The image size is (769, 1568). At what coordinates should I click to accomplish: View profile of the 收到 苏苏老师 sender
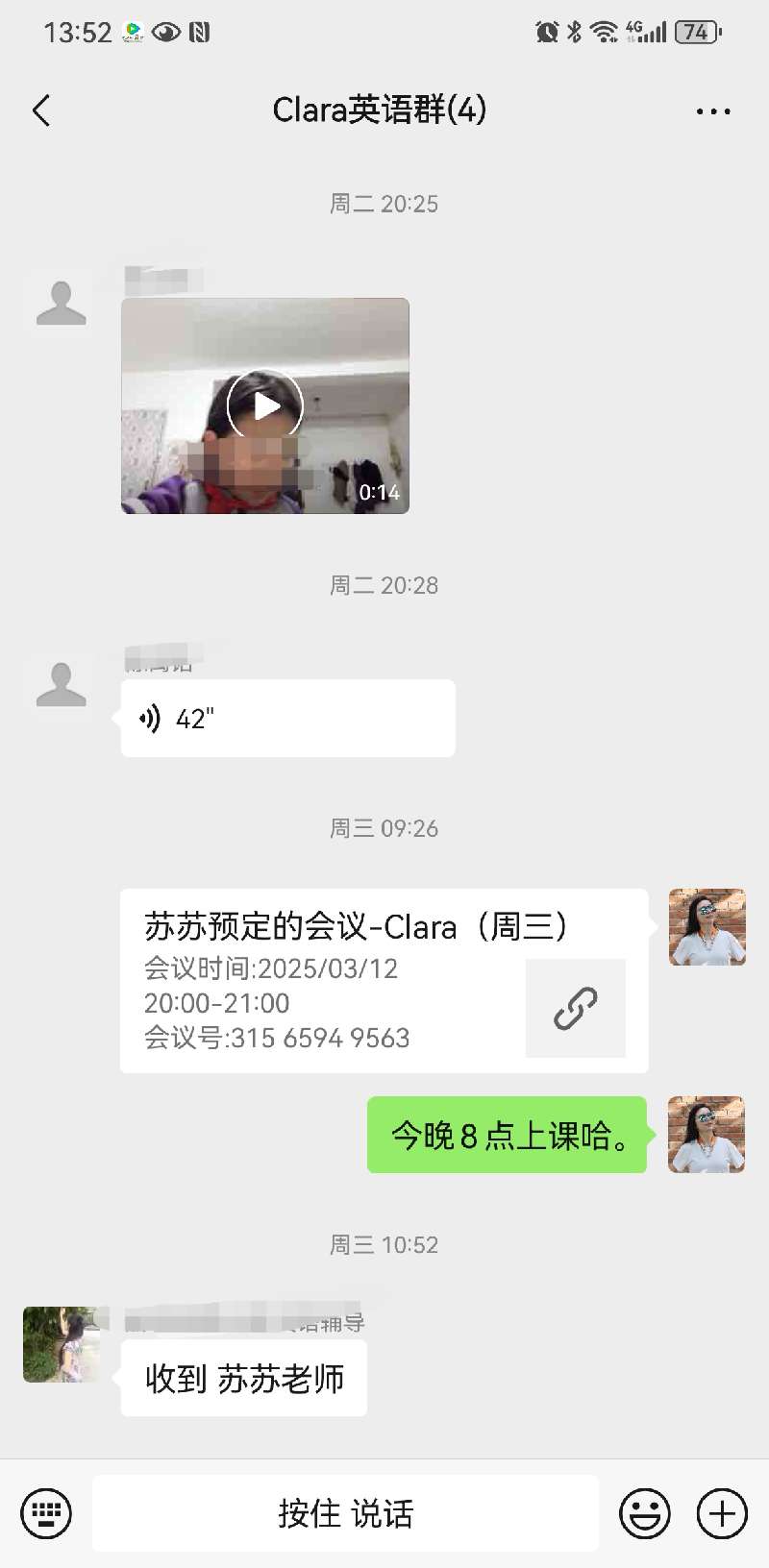point(62,1344)
